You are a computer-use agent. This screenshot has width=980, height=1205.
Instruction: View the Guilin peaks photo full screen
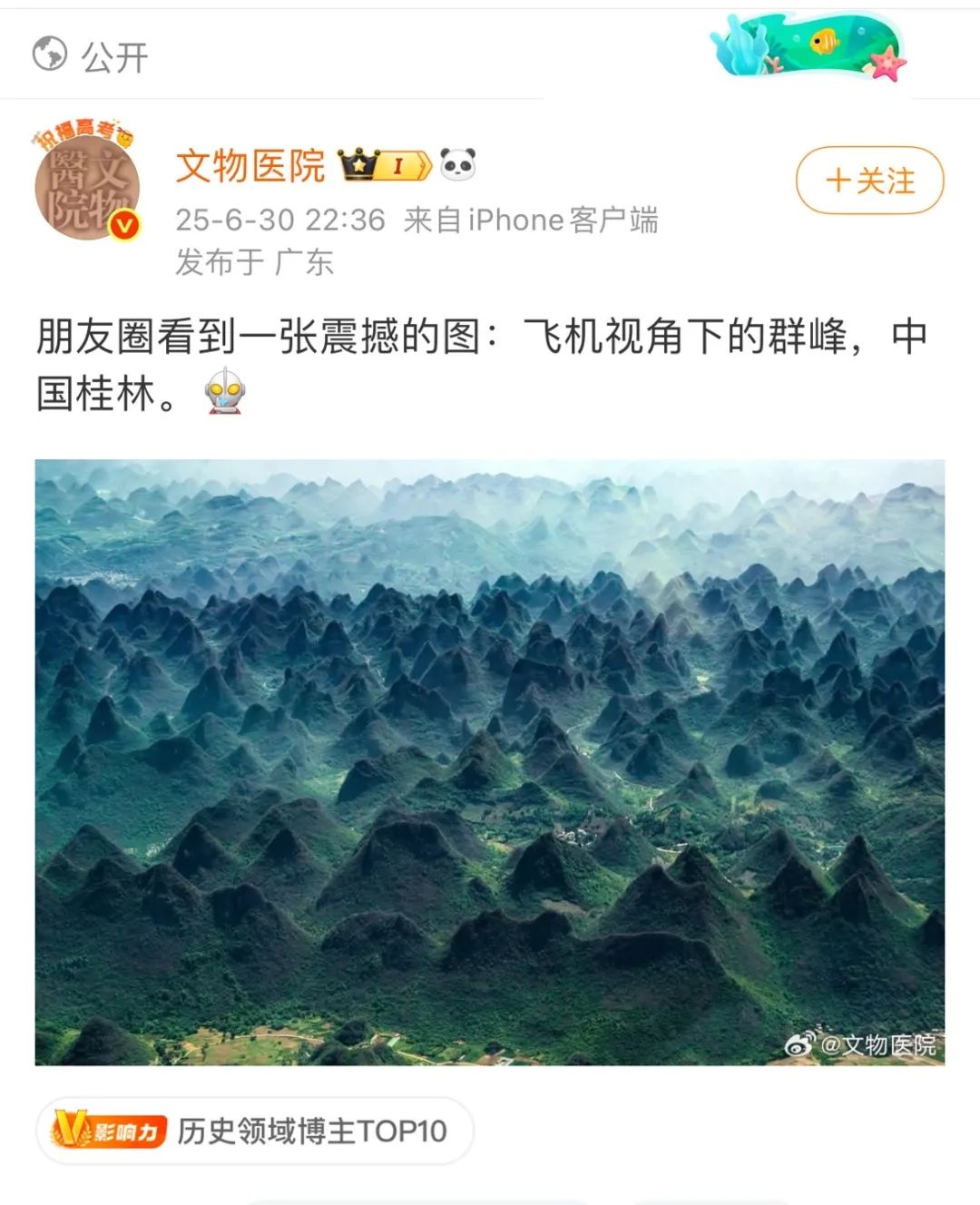point(490,762)
